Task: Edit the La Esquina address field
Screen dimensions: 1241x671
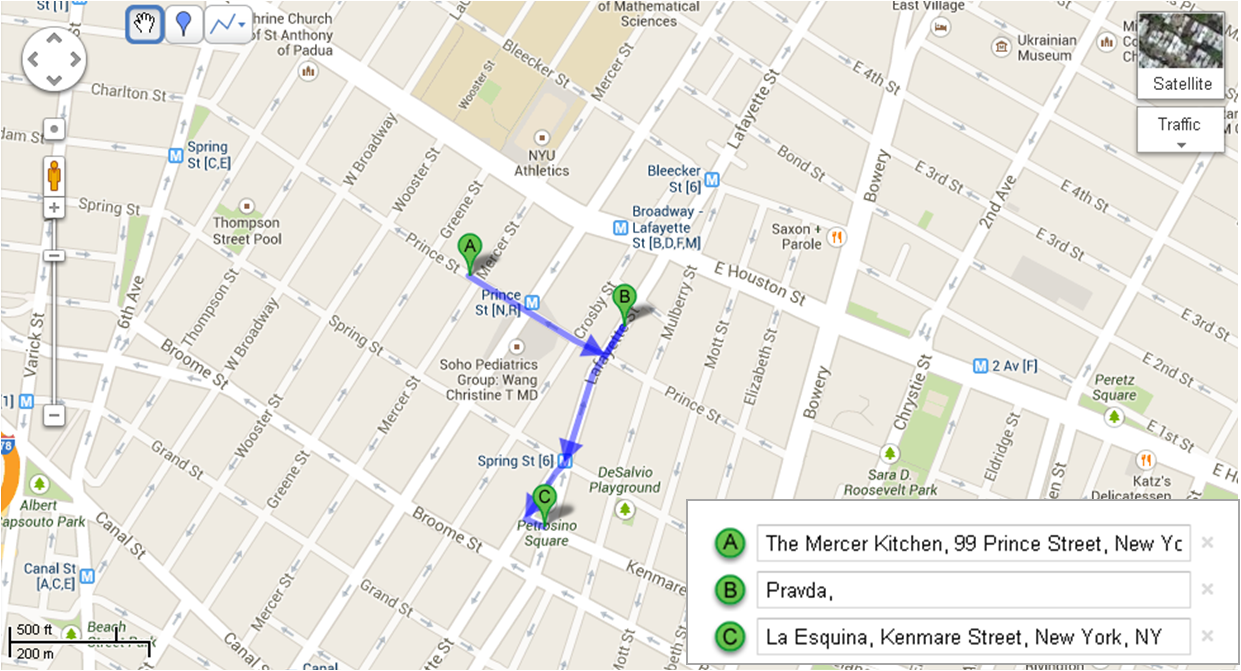Action: coord(972,637)
